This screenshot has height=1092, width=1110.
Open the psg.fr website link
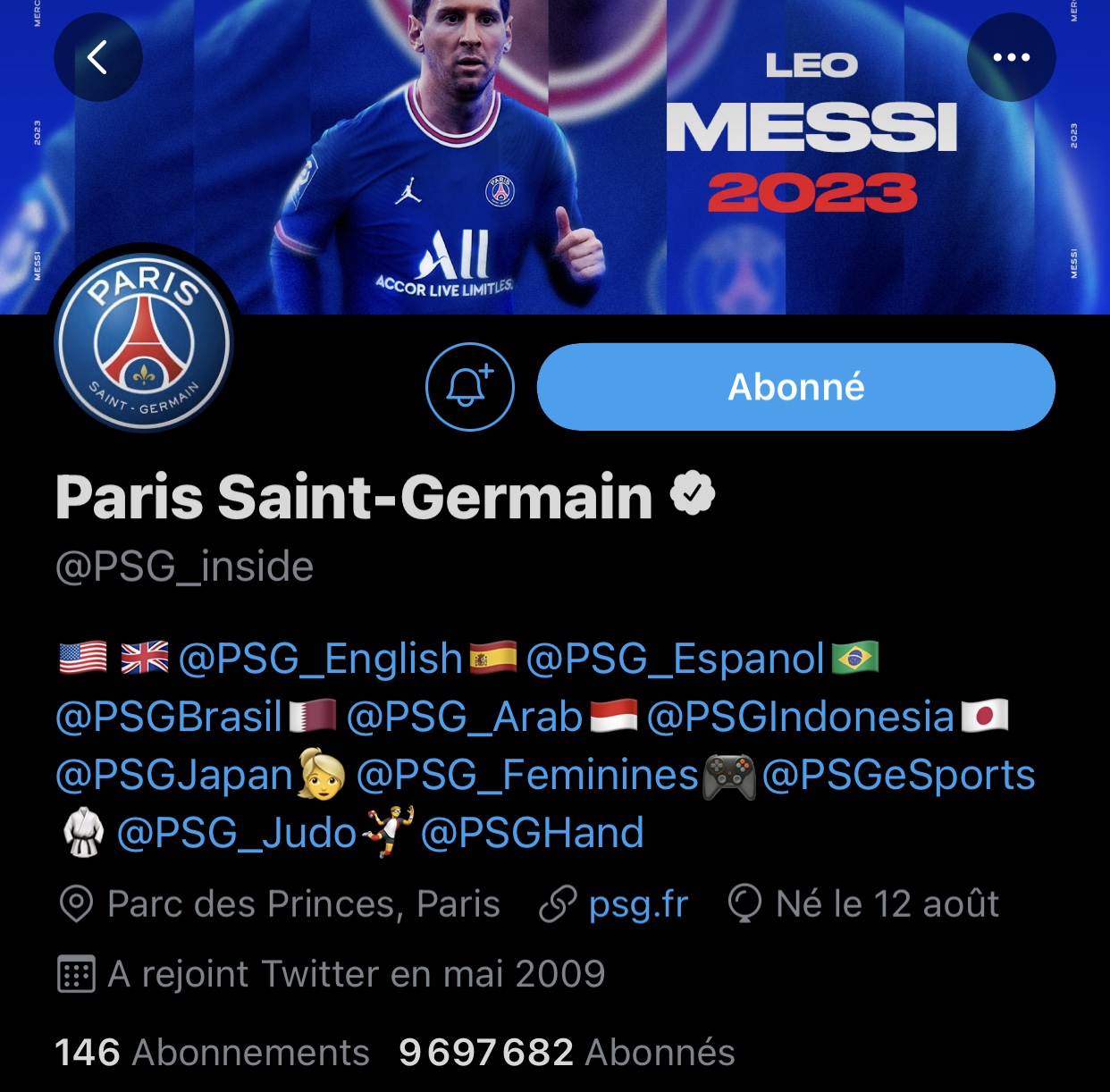(638, 904)
